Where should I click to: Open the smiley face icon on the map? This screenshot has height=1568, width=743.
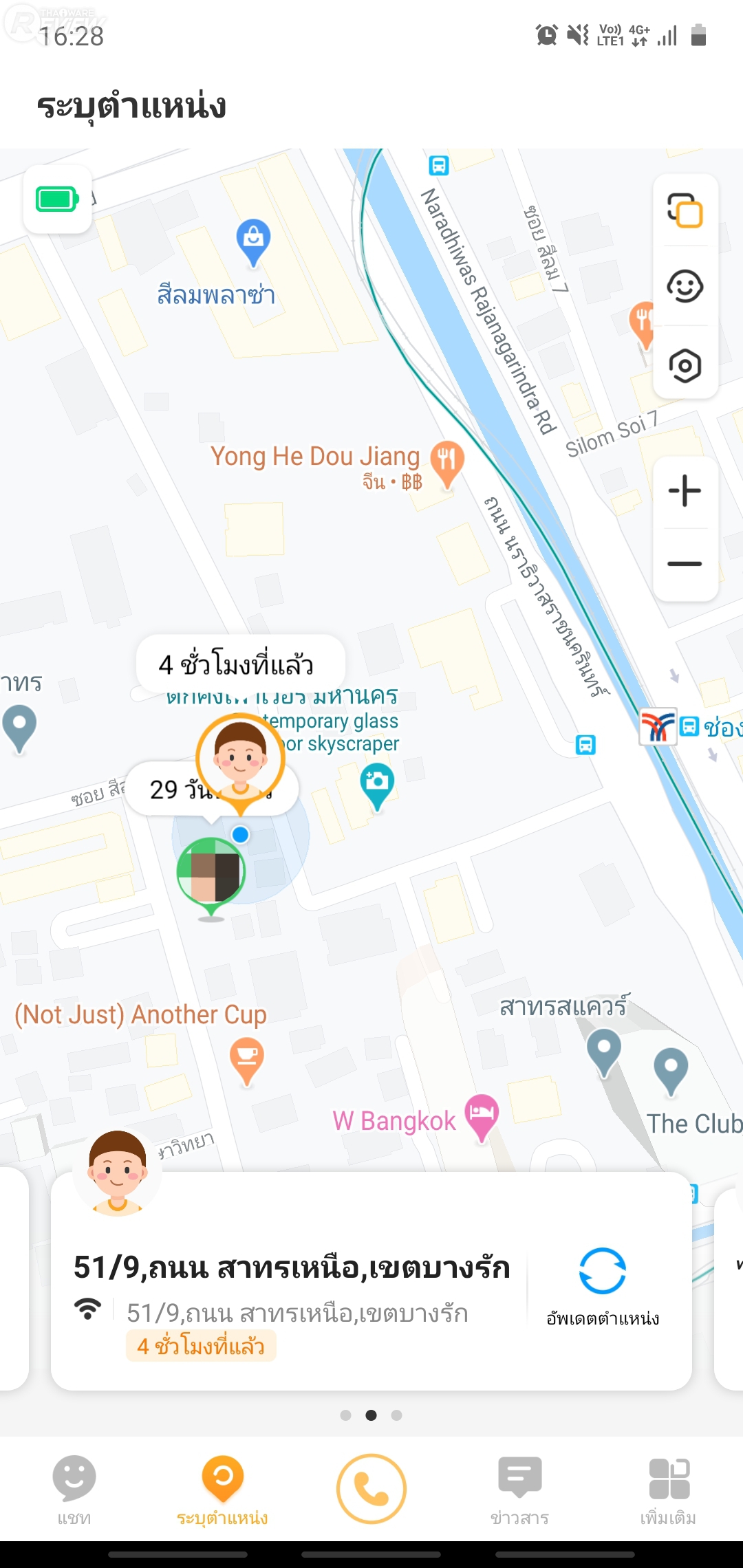[x=685, y=285]
